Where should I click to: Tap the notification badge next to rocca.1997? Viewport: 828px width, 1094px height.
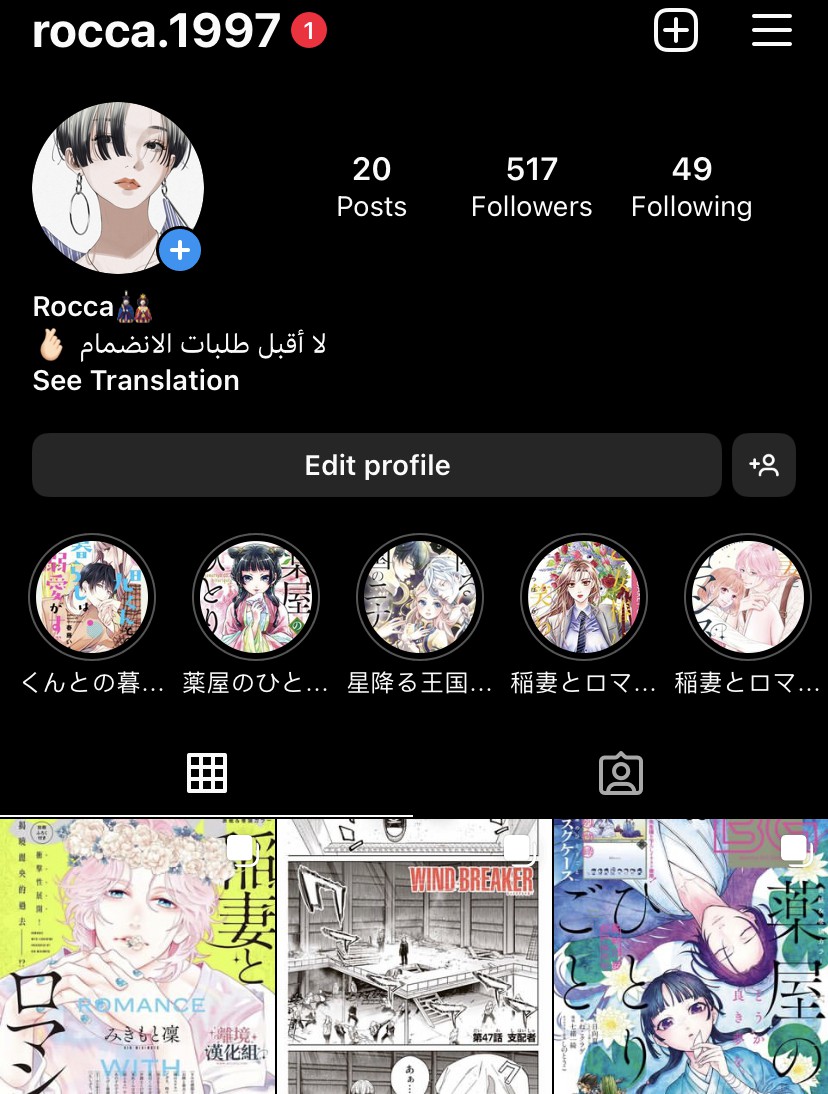click(310, 30)
